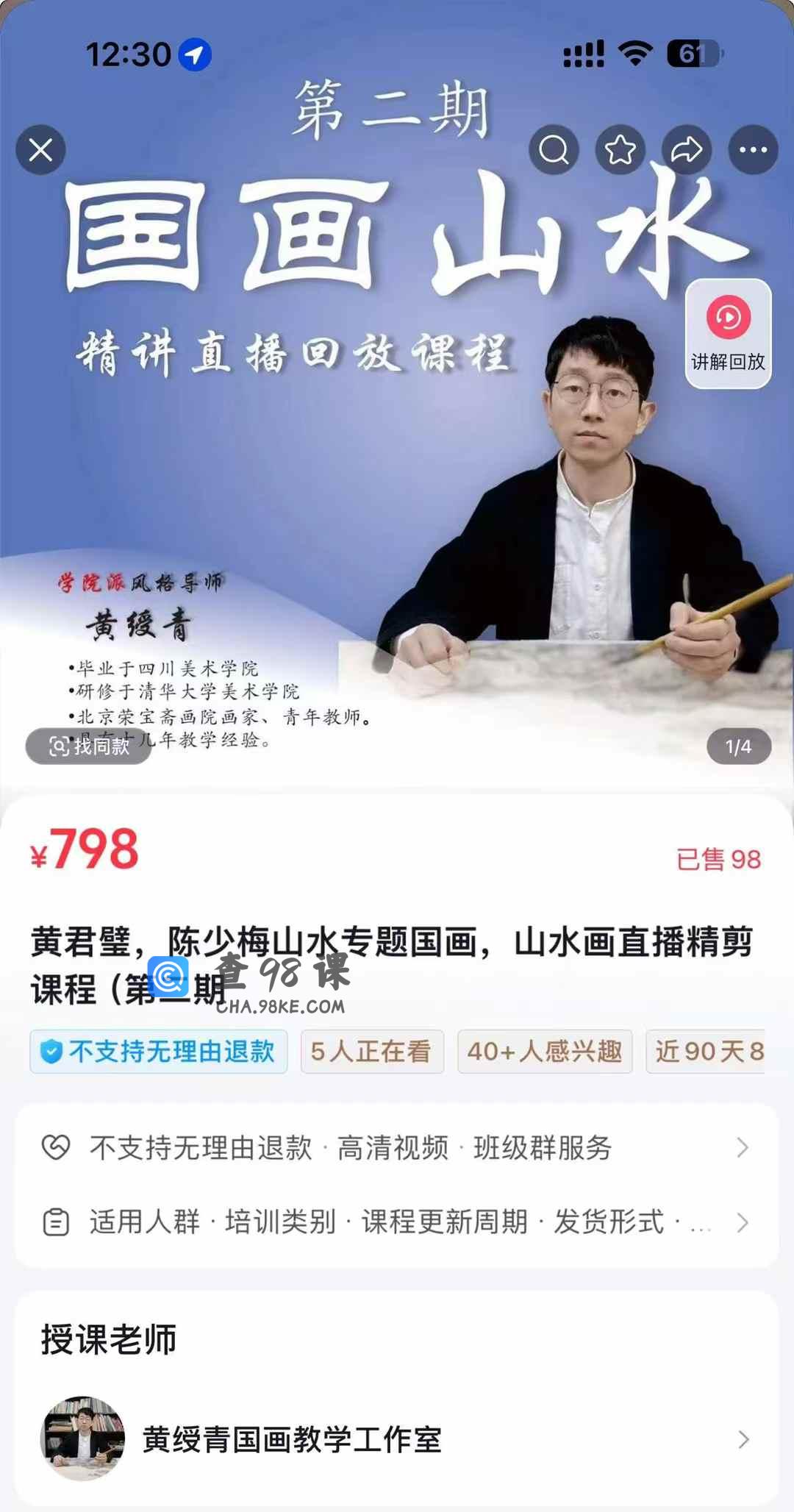794x1512 pixels.
Task: Tap 找同款 to find similar items
Action: tap(89, 746)
